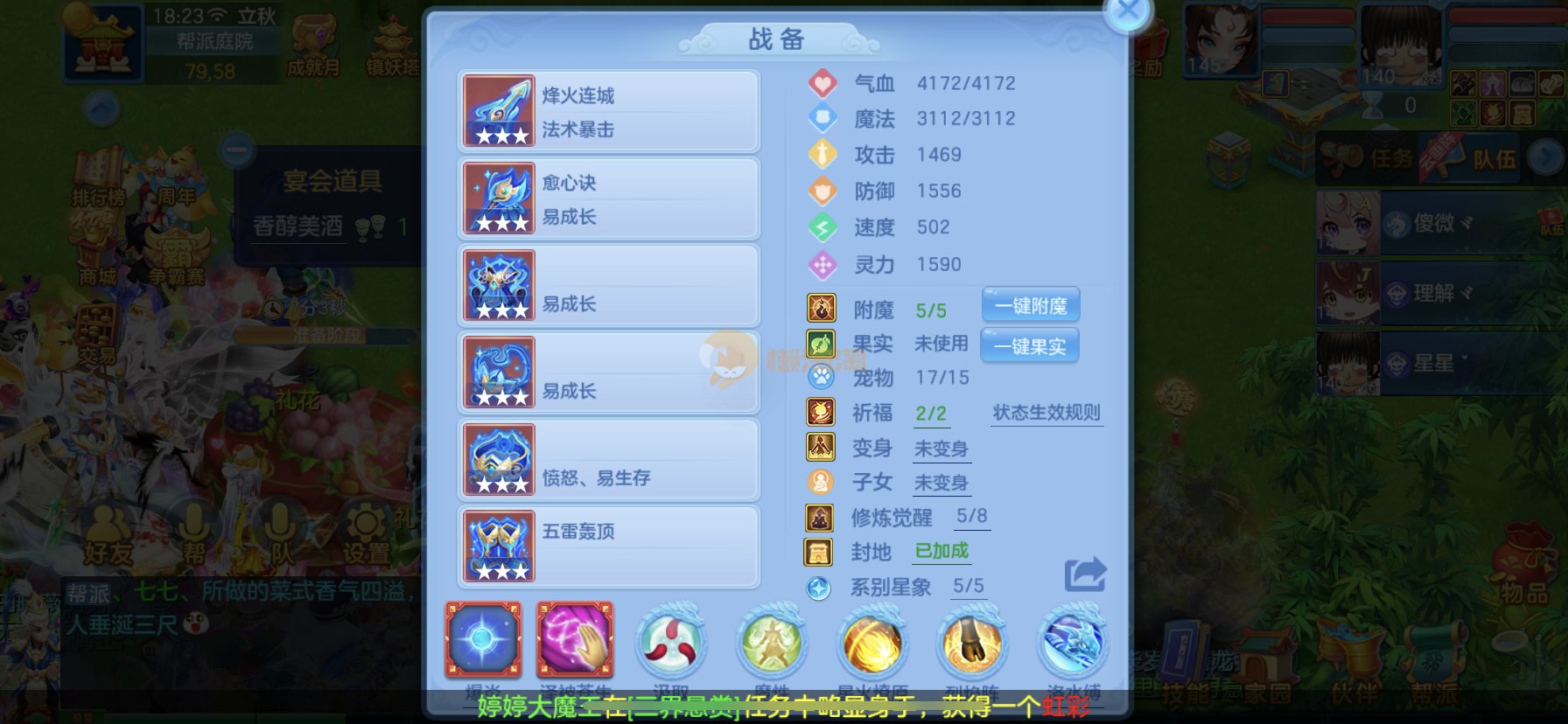Image resolution: width=1568 pixels, height=724 pixels.
Task: Open the 状态生效规则 link
Action: coord(1046,413)
